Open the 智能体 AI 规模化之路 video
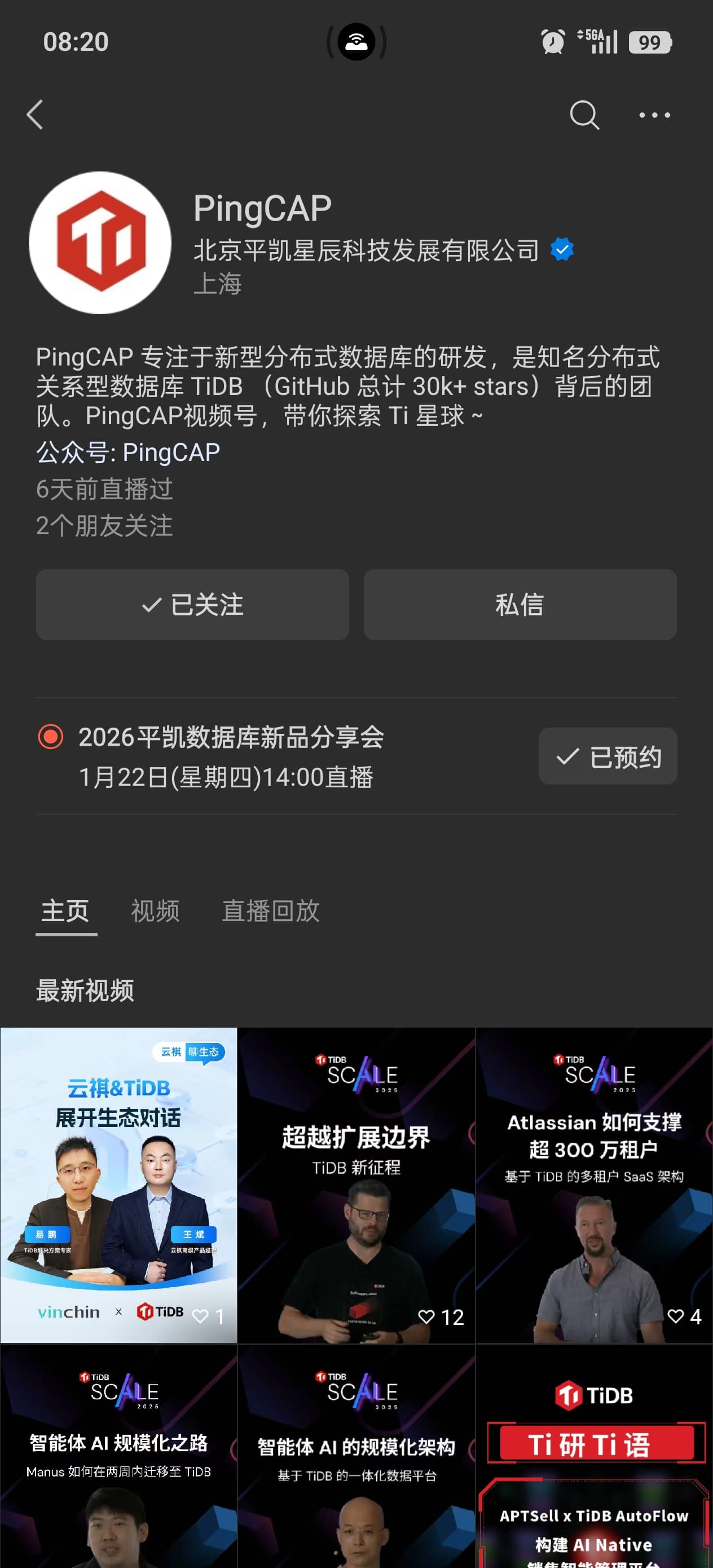 tap(118, 1461)
